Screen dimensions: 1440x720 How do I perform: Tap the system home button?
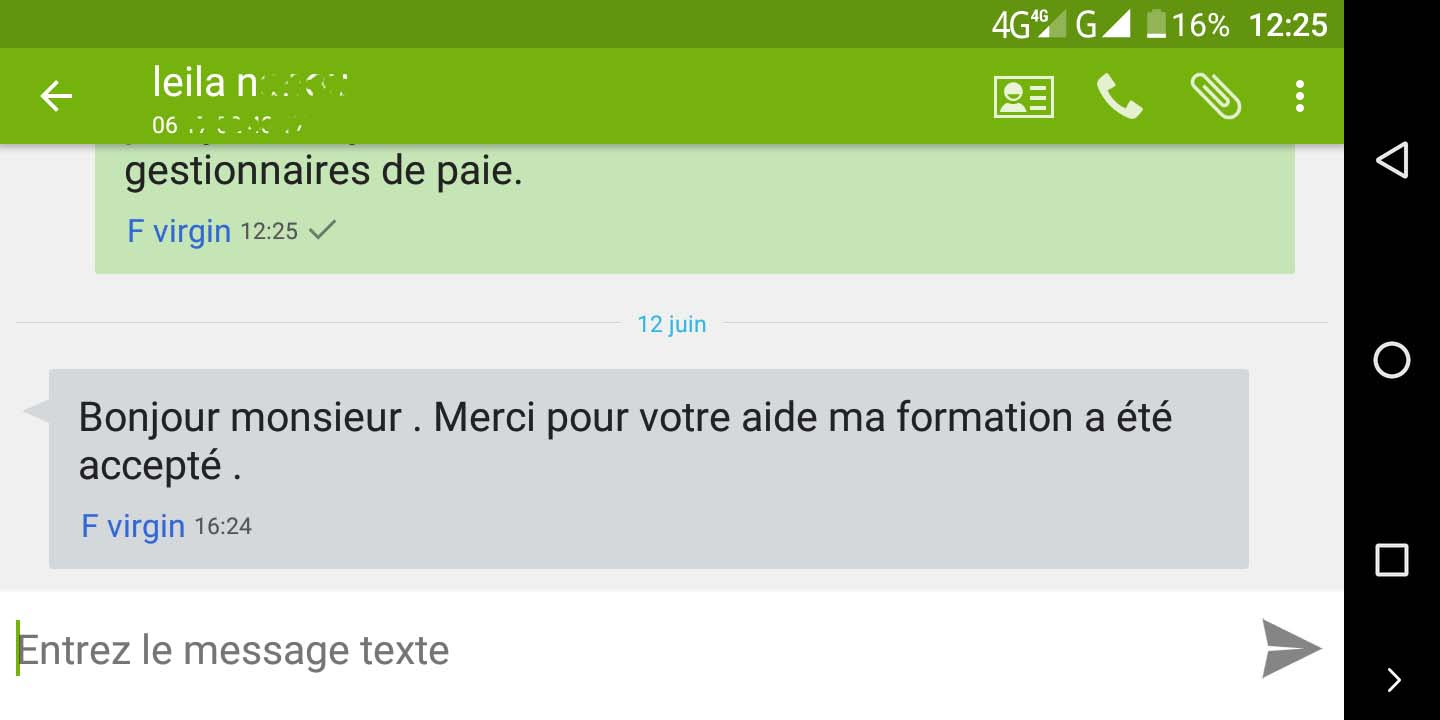coord(1392,360)
